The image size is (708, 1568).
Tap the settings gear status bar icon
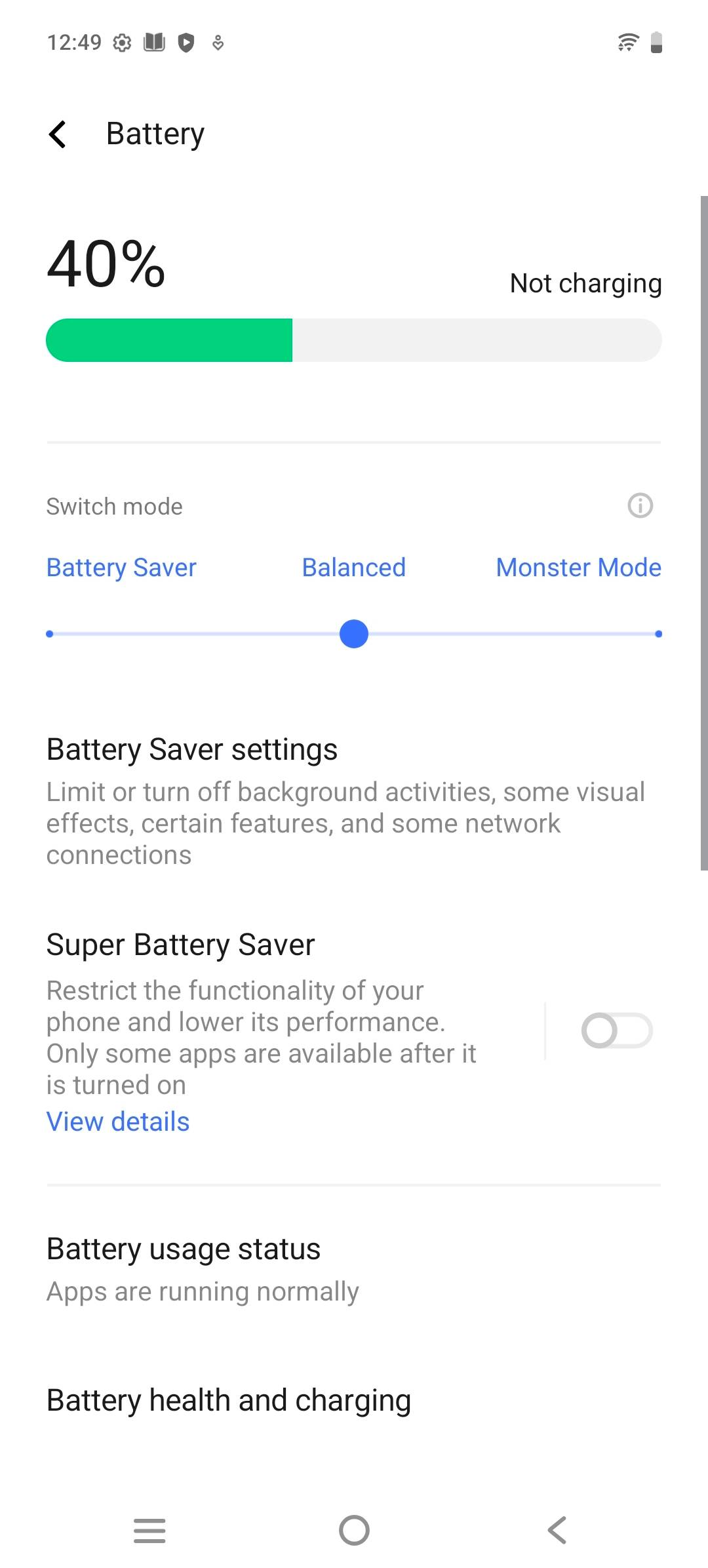(x=122, y=42)
